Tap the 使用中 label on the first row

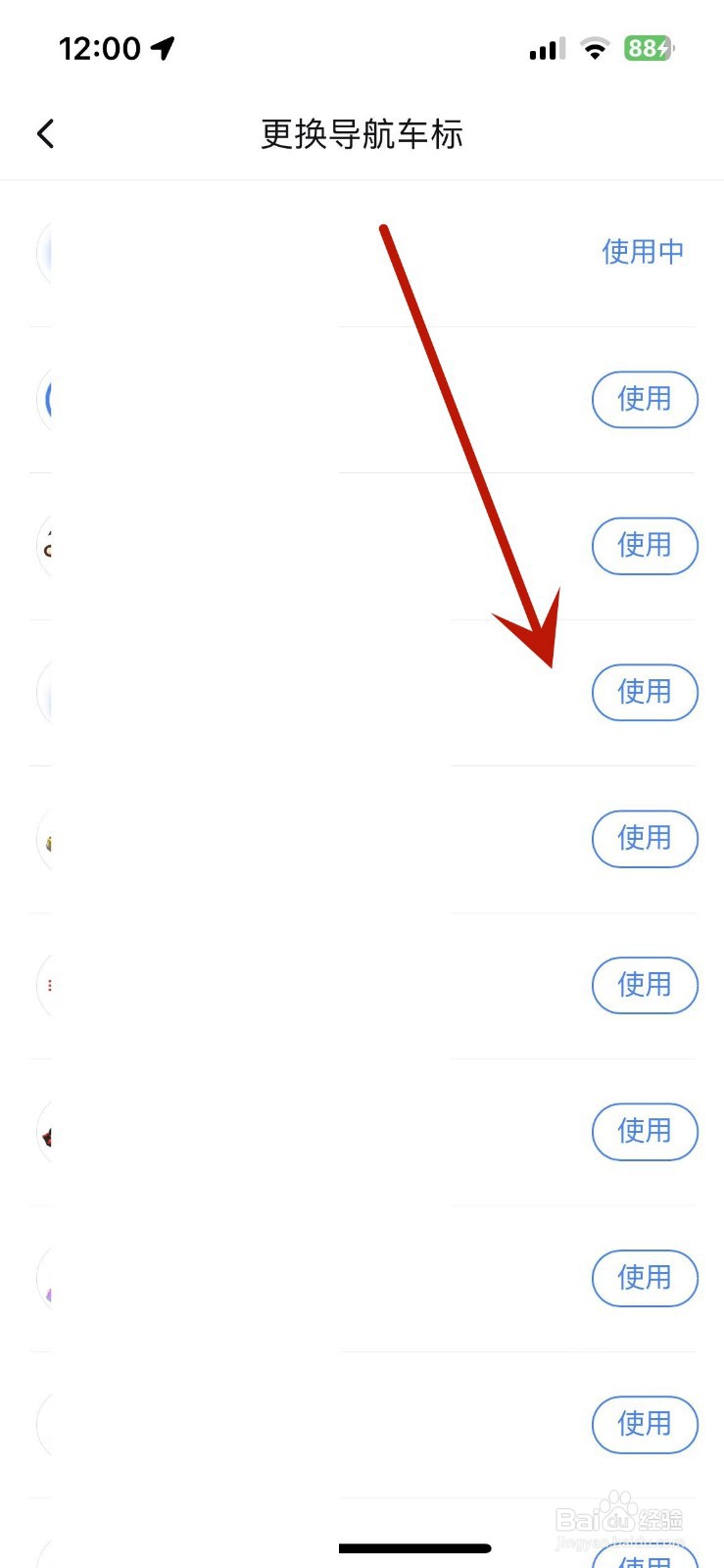642,252
